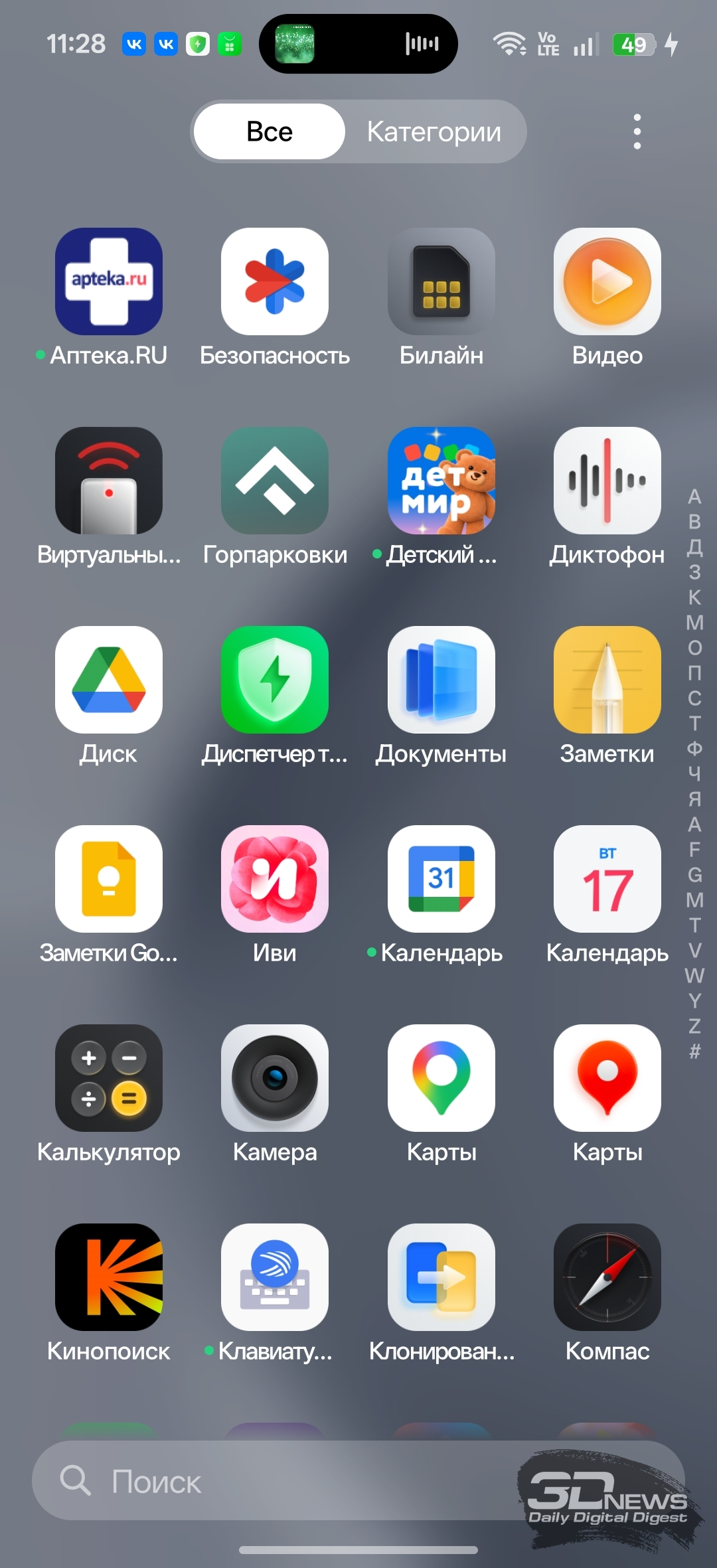Screen dimensions: 717x1568
Task: Open Google Диск
Action: pyautogui.click(x=109, y=680)
